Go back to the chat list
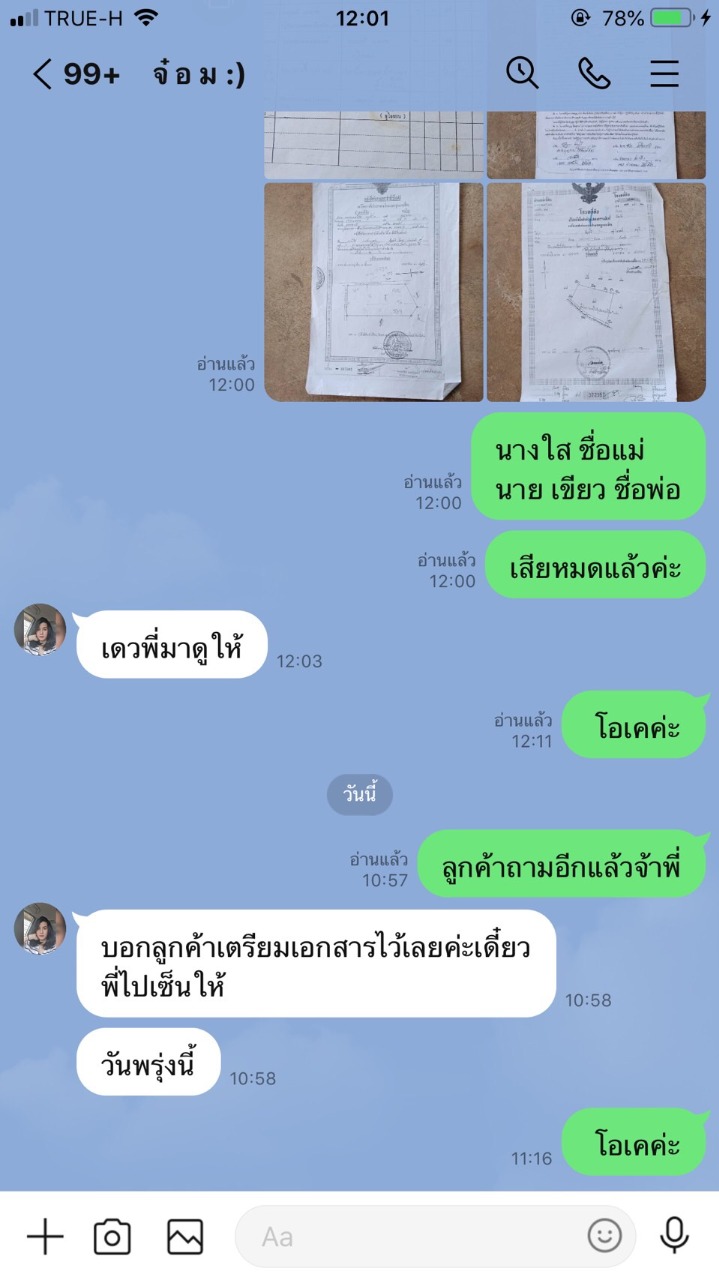Image resolution: width=719 pixels, height=1280 pixels. coord(42,74)
